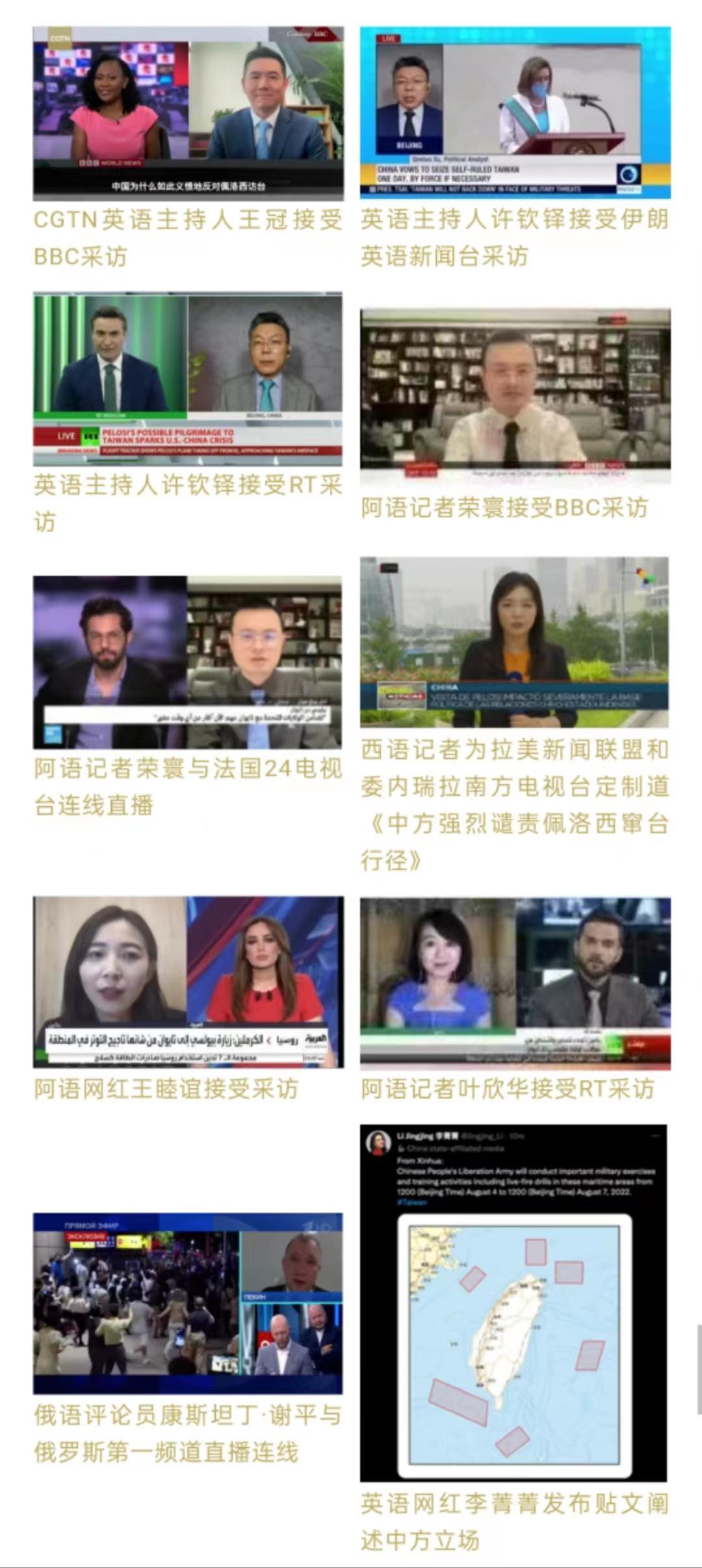View the RT interview image with Xu Qinduo
Image resolution: width=702 pixels, height=1568 pixels.
[188, 379]
